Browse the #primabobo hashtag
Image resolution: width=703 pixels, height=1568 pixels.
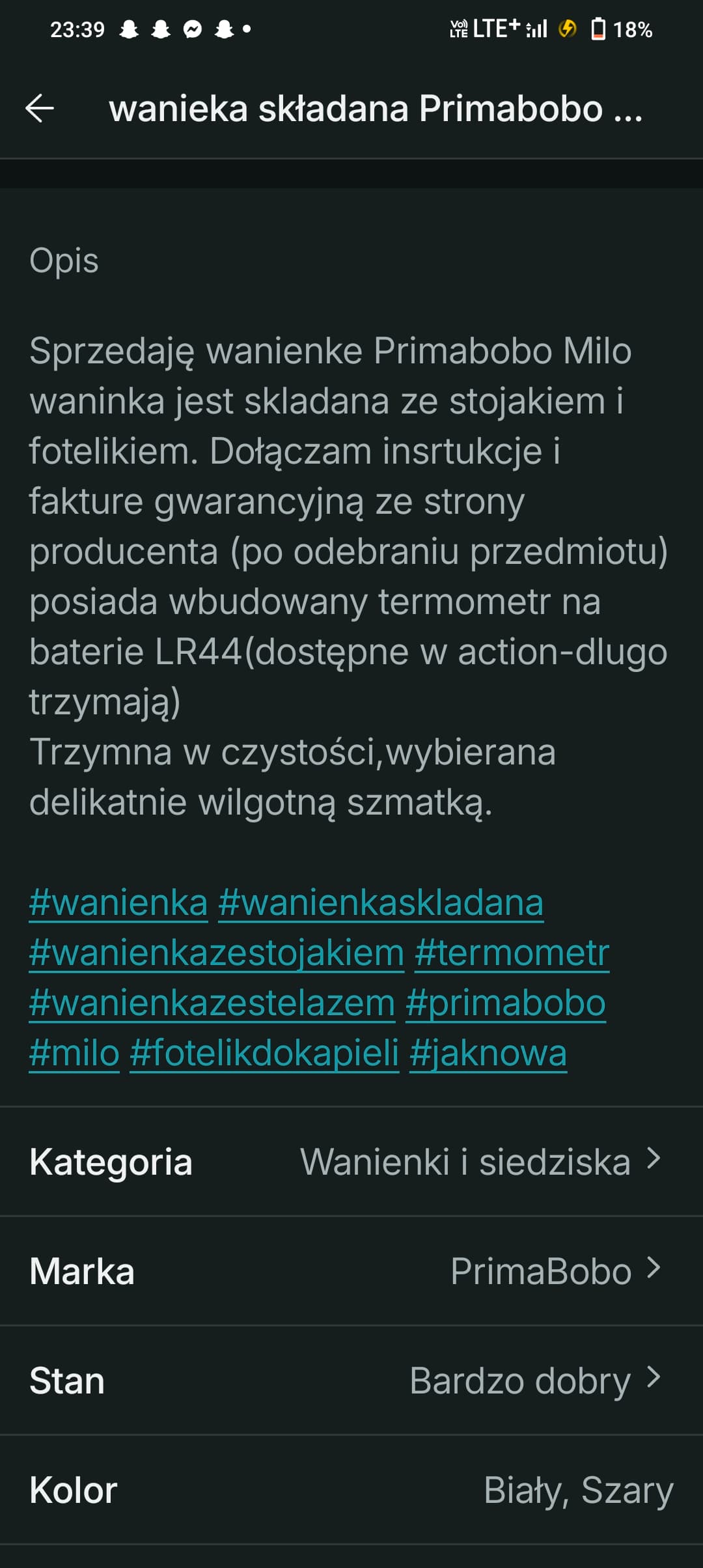tap(506, 1003)
